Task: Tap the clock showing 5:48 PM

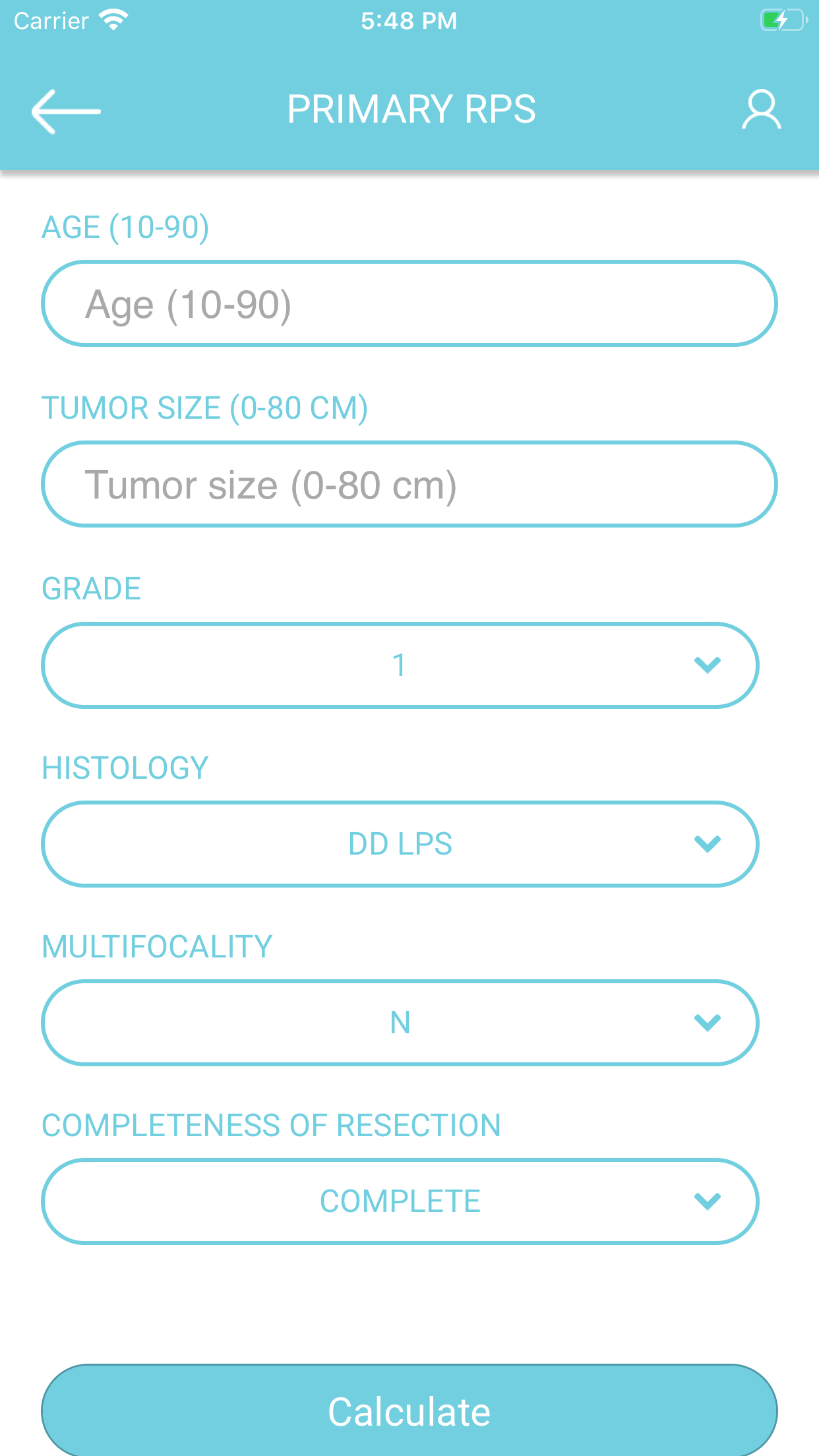Action: point(409,20)
